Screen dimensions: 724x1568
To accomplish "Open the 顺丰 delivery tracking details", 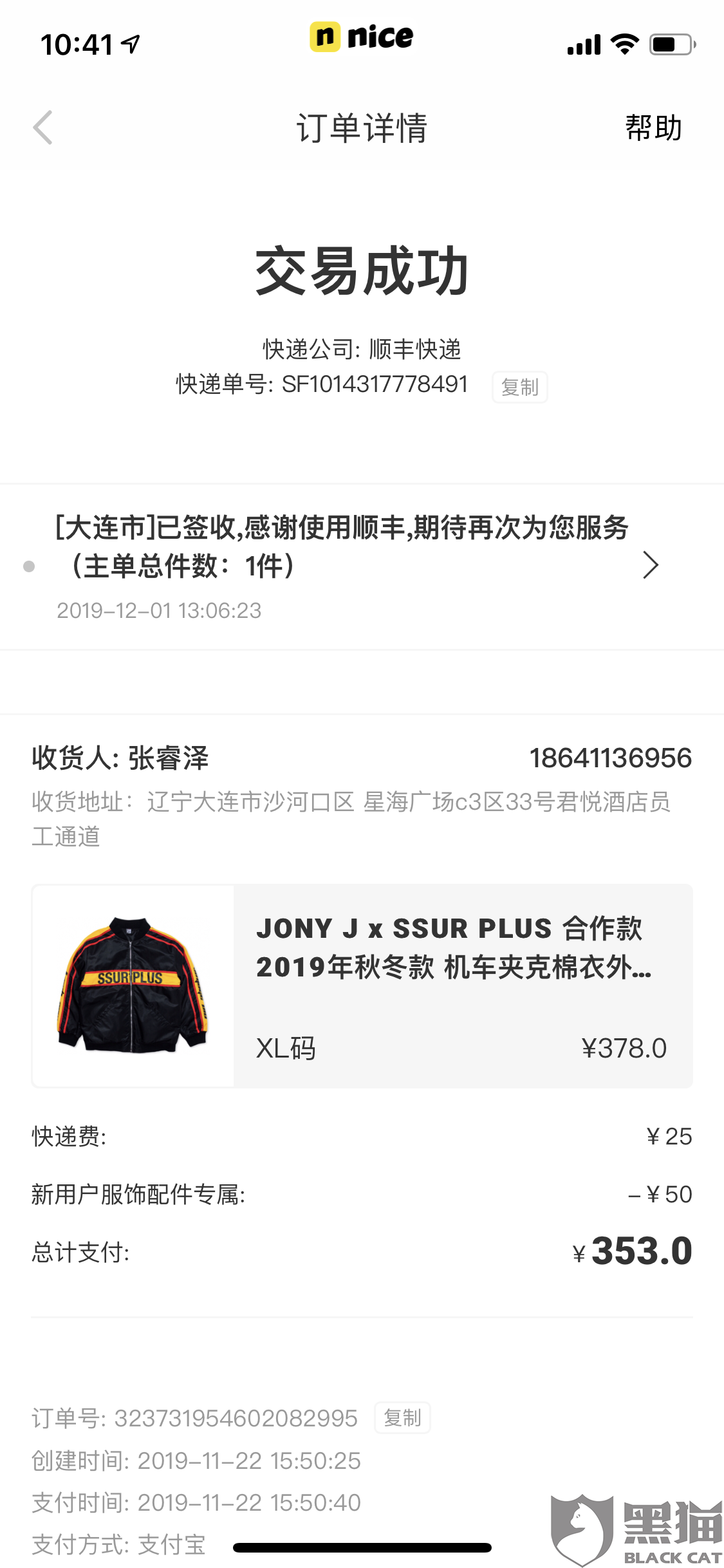I will (x=362, y=566).
